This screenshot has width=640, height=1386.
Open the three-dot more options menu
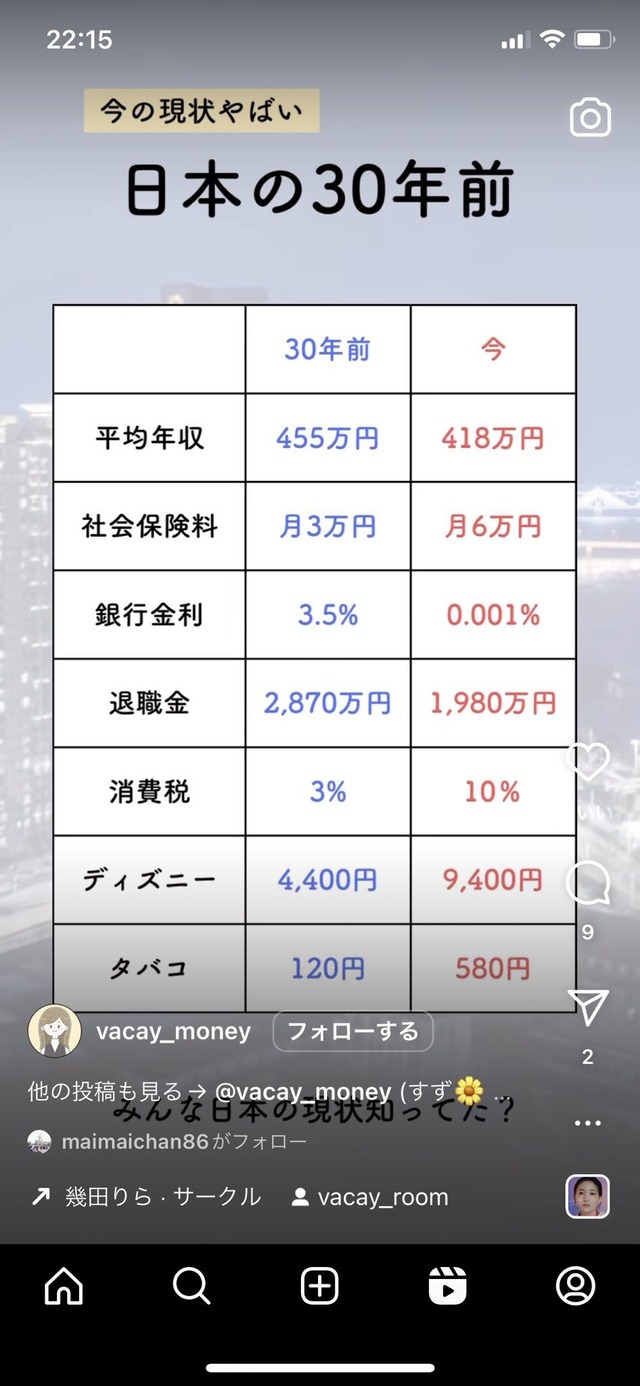(x=588, y=1123)
